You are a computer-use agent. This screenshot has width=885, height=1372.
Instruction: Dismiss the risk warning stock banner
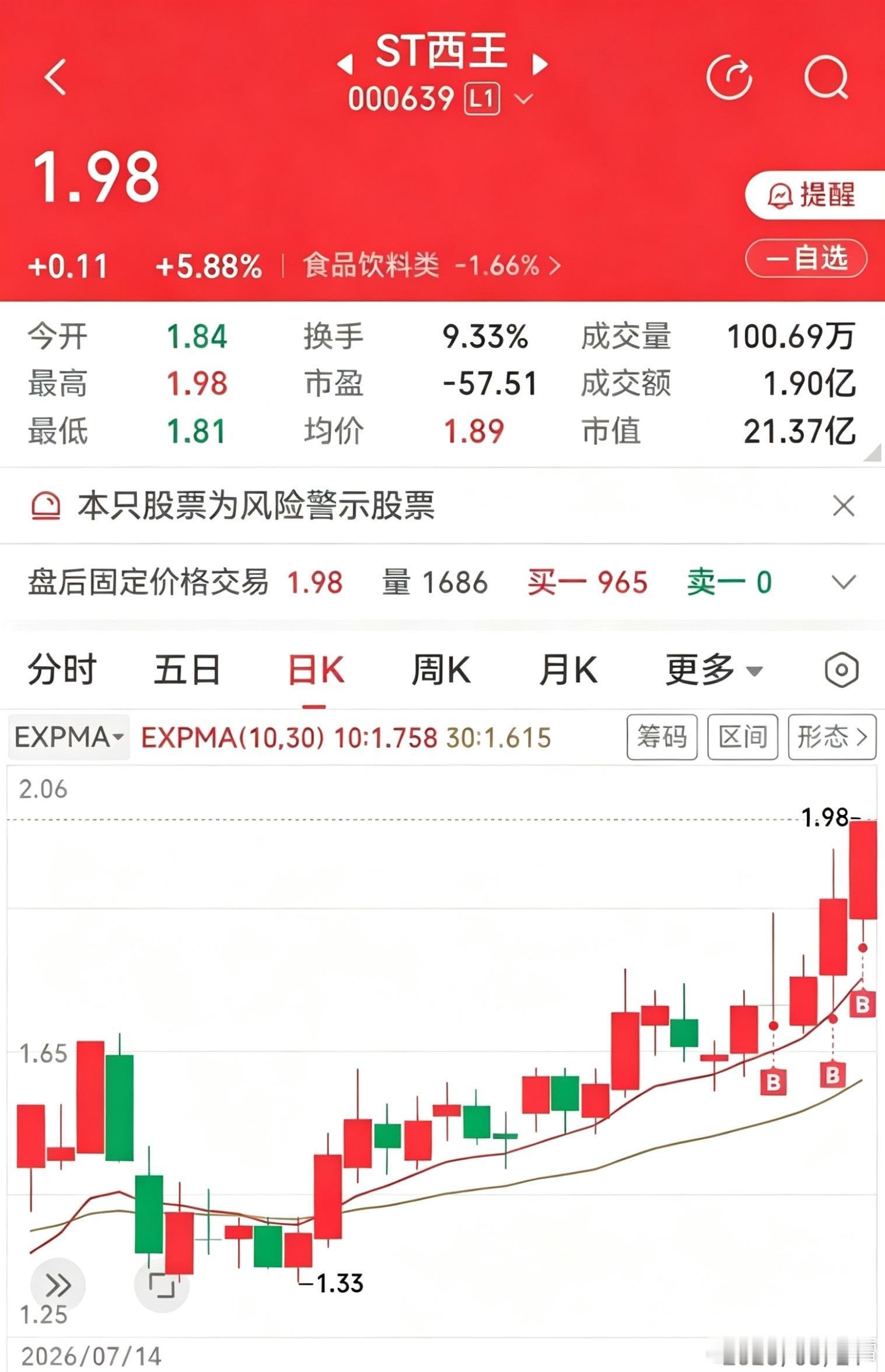(844, 506)
